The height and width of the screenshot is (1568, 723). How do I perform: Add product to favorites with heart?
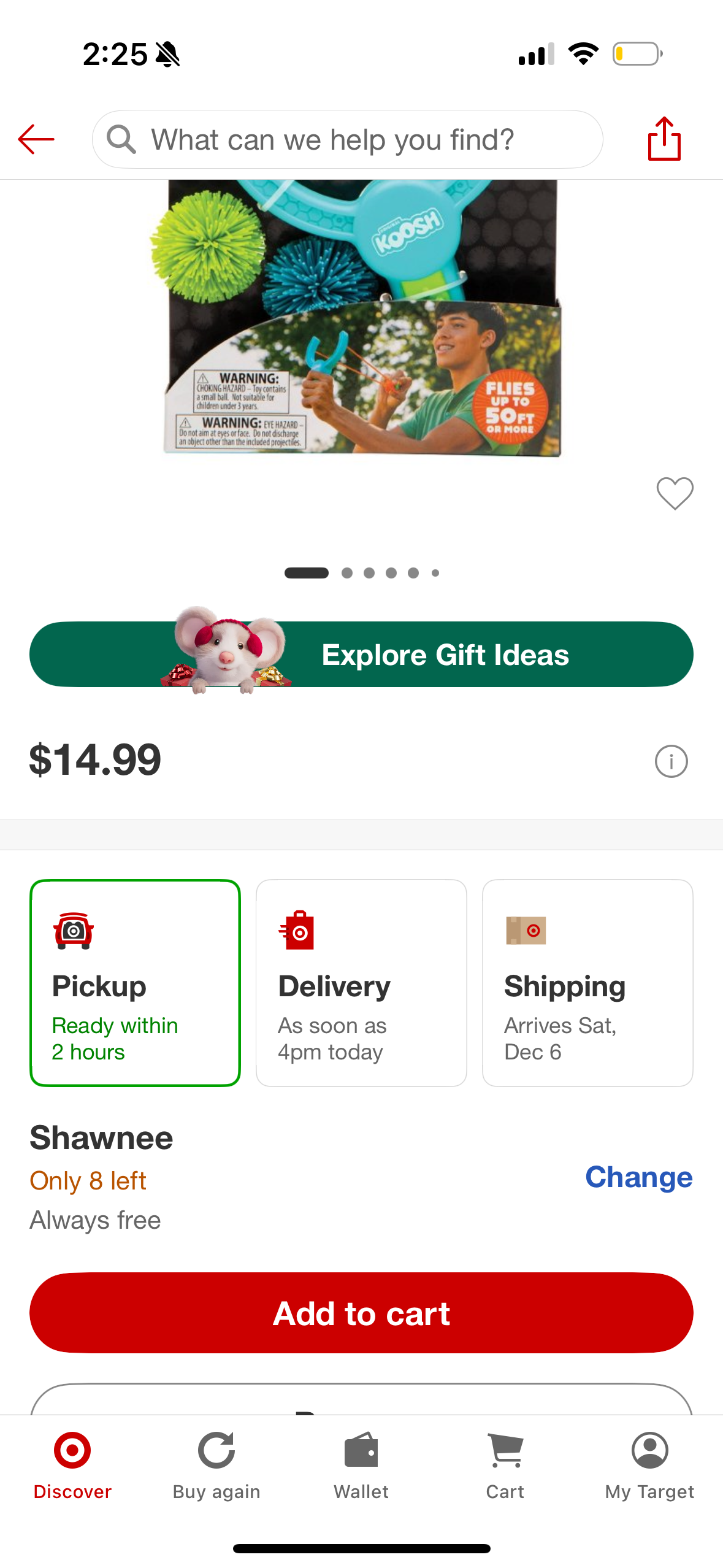[x=674, y=493]
